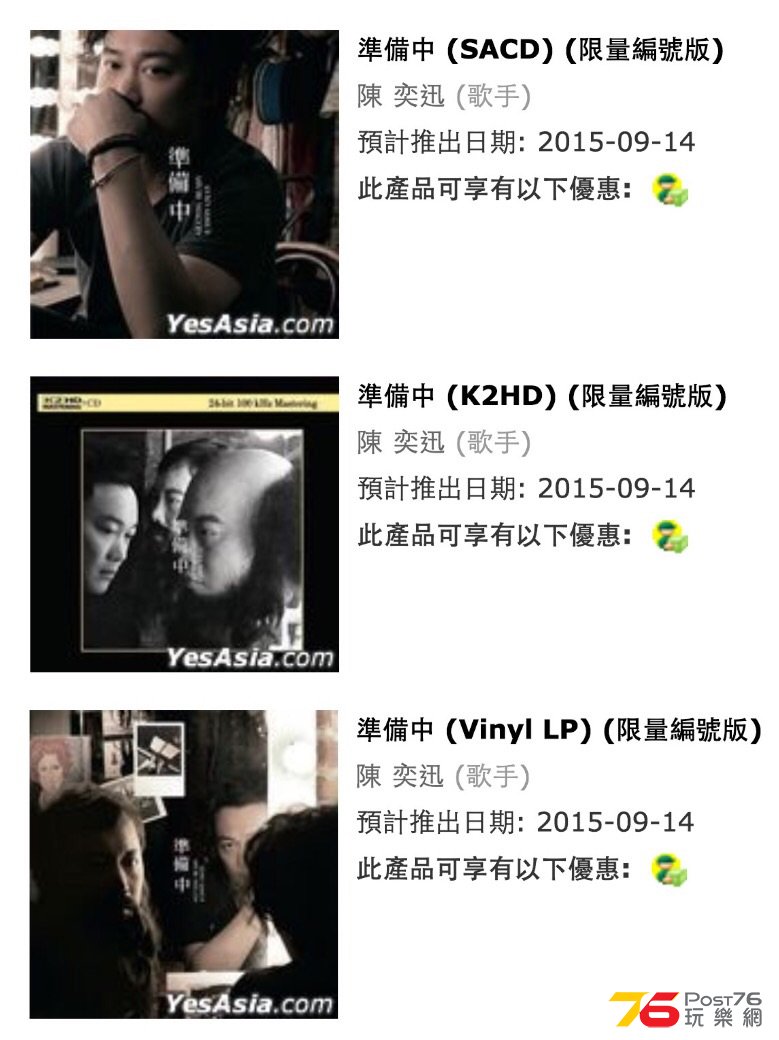Tap the offer icon for the K2HD item
The height and width of the screenshot is (1040, 779).
click(669, 536)
